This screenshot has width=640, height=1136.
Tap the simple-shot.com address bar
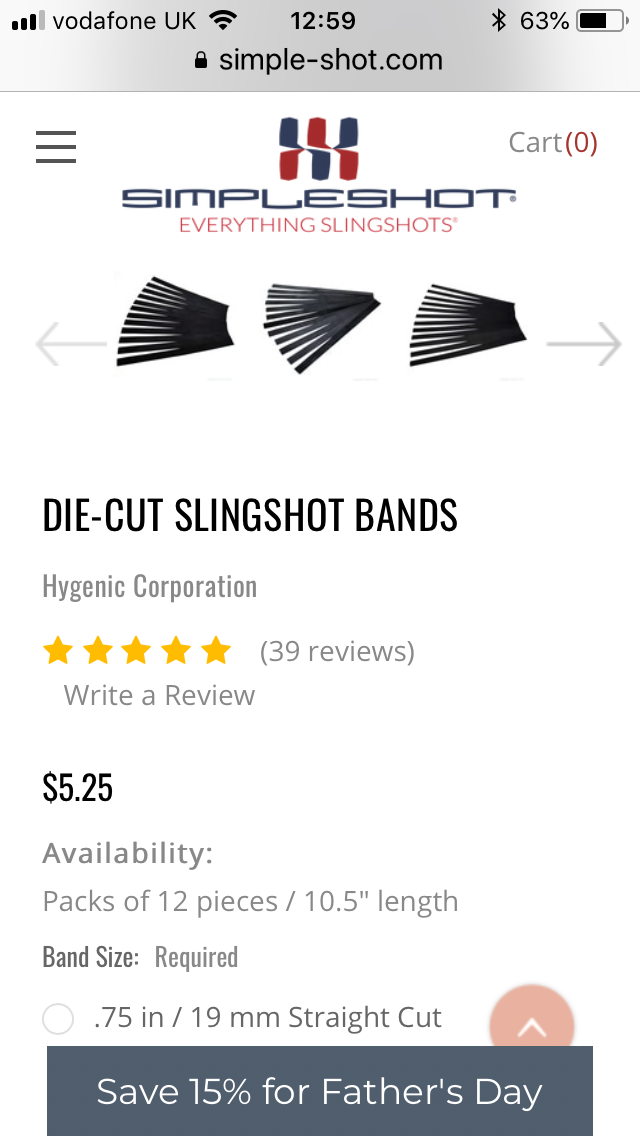(x=320, y=59)
